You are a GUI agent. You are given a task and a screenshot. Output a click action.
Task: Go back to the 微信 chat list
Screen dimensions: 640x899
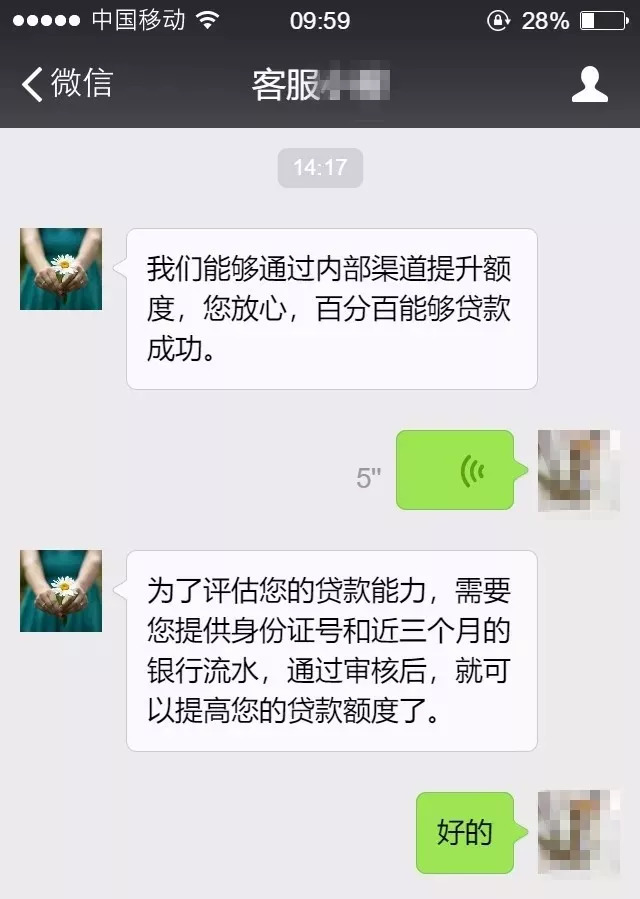[67, 84]
